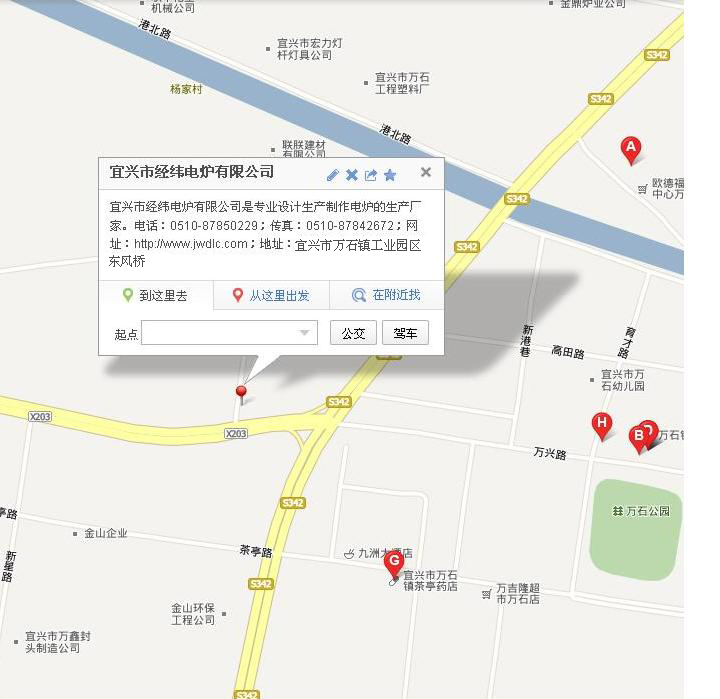The image size is (720, 699).
Task: Select the red map marker G
Action: click(394, 563)
